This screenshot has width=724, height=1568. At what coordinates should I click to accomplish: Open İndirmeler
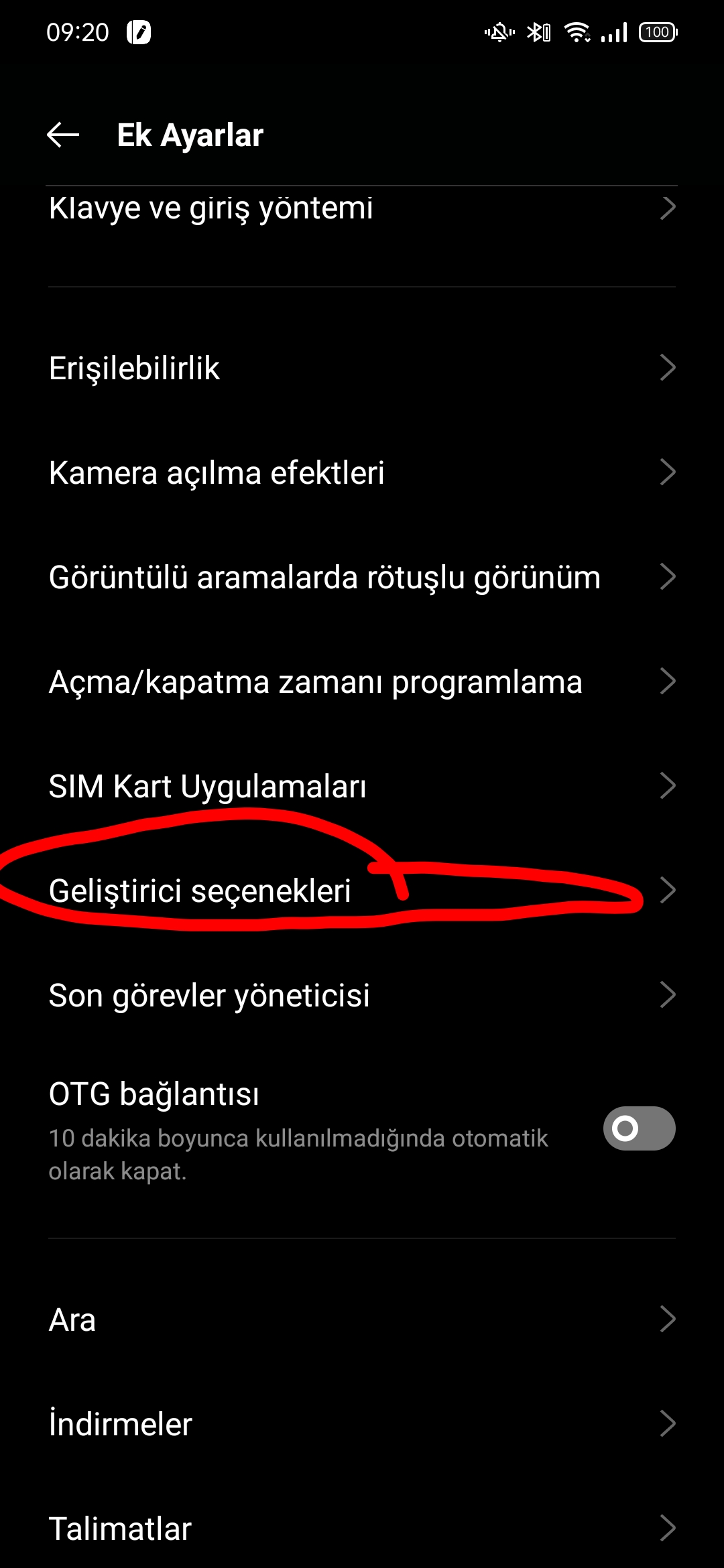pos(362,1424)
